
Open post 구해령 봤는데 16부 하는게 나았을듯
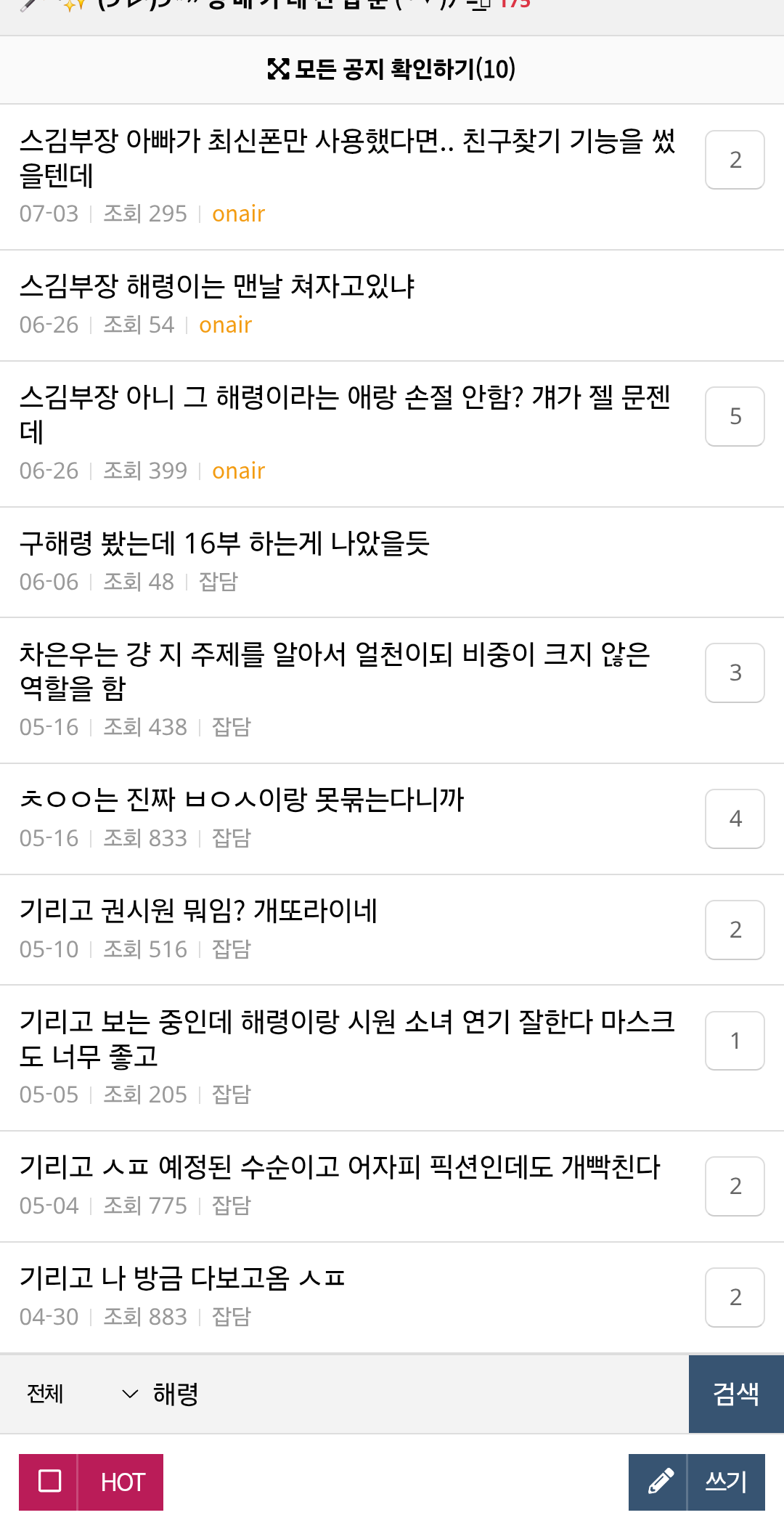224,543
